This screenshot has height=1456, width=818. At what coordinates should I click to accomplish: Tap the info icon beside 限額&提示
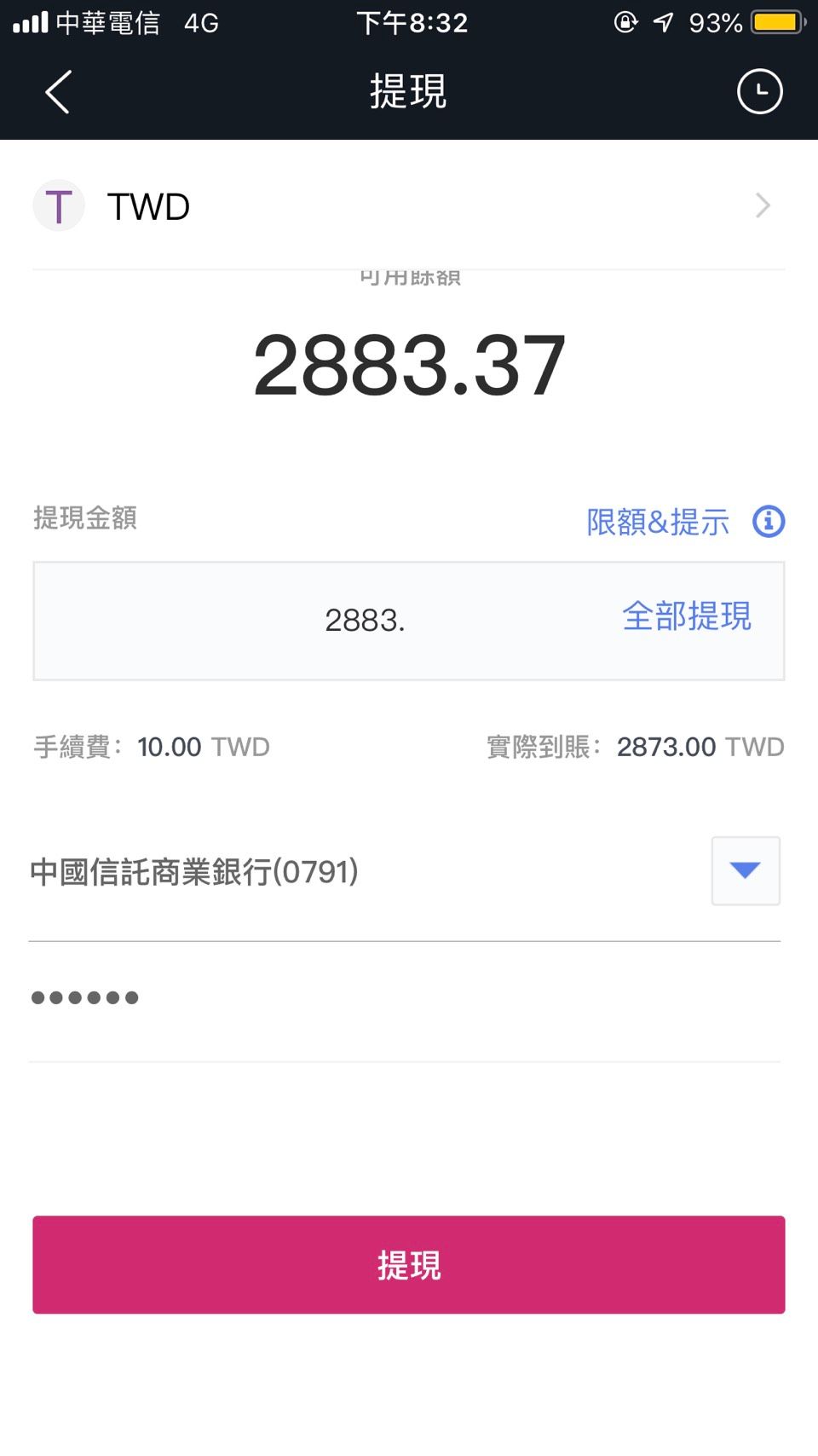[769, 521]
